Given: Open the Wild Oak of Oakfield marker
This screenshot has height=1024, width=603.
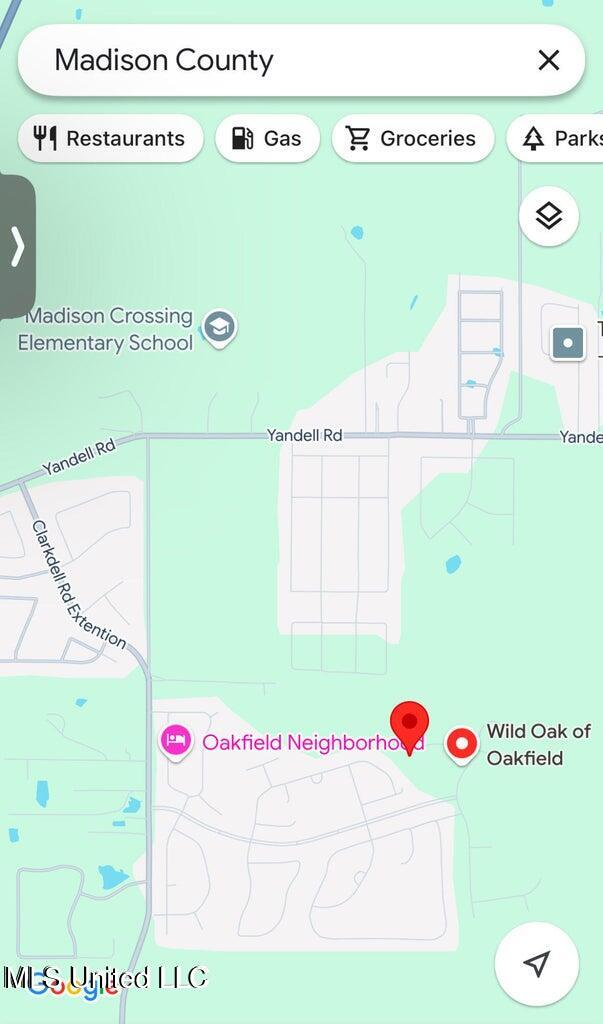Looking at the screenshot, I should click(x=461, y=744).
